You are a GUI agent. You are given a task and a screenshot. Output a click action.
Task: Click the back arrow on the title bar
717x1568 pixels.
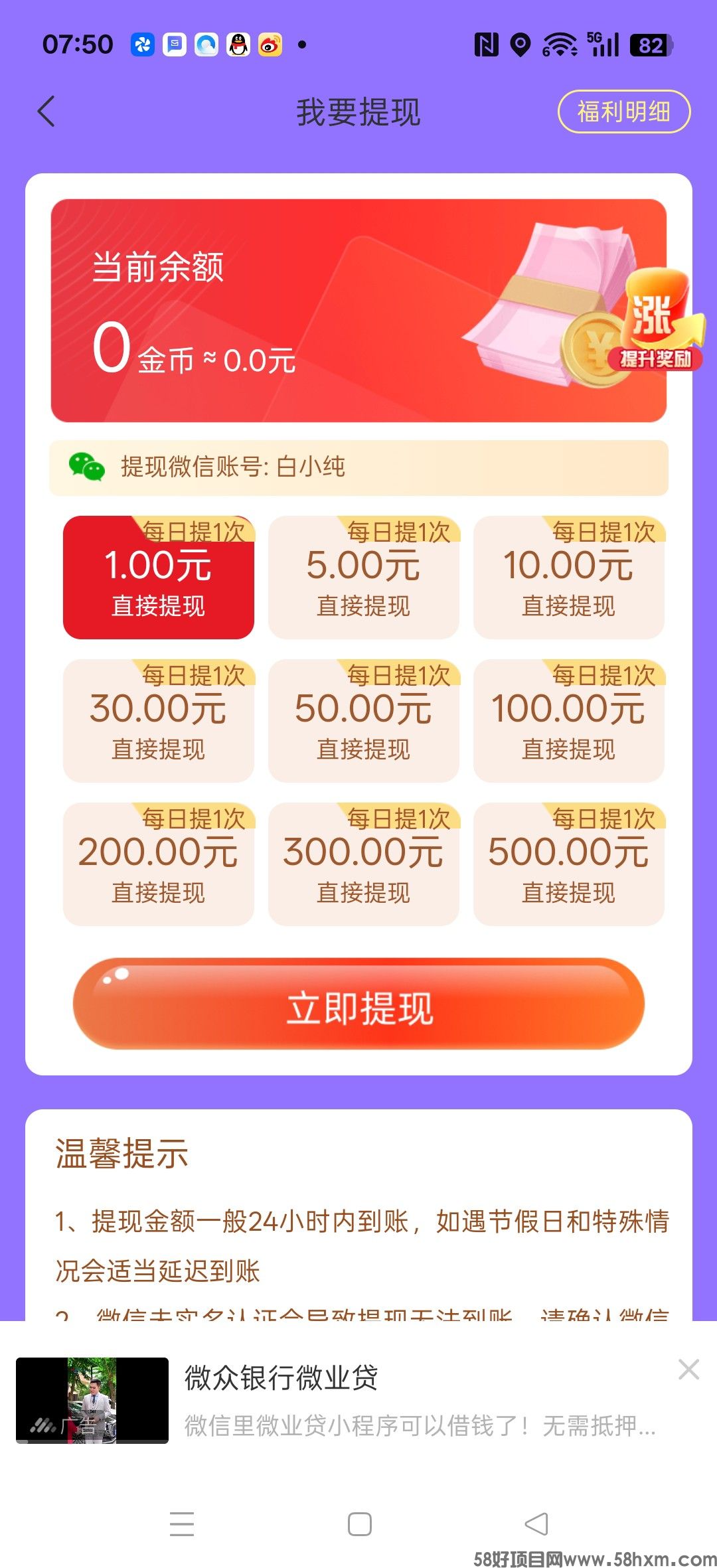45,112
